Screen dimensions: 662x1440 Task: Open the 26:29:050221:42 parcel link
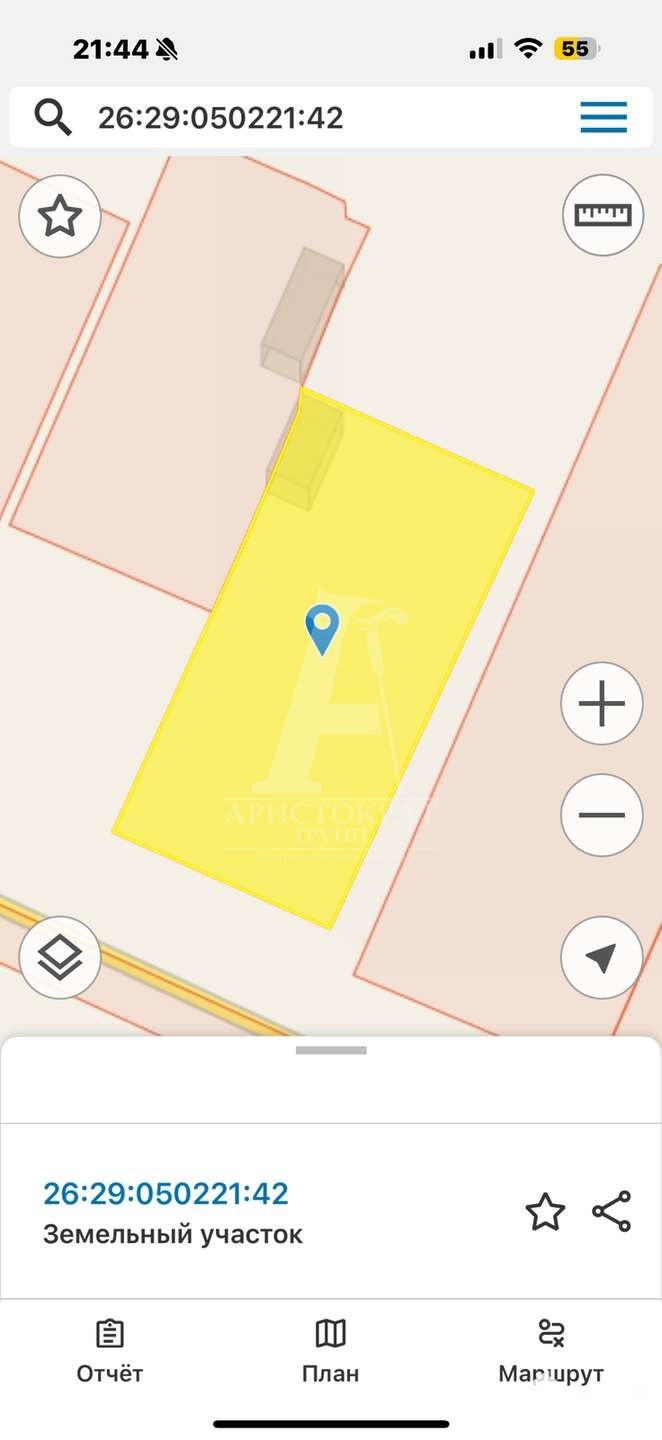coord(166,1193)
